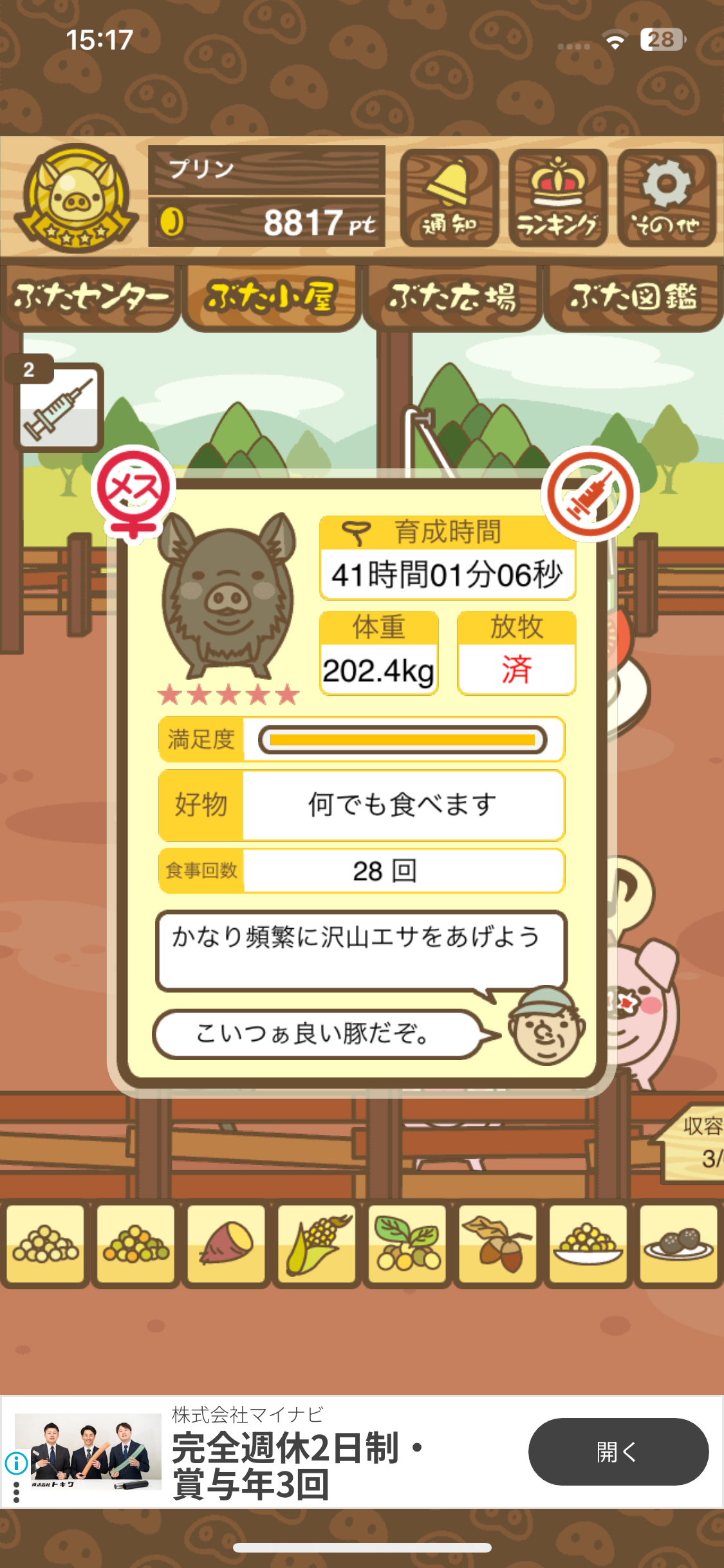The height and width of the screenshot is (1568, 724).
Task: Tap the crossed-out syringe icon on card
Action: 590,494
